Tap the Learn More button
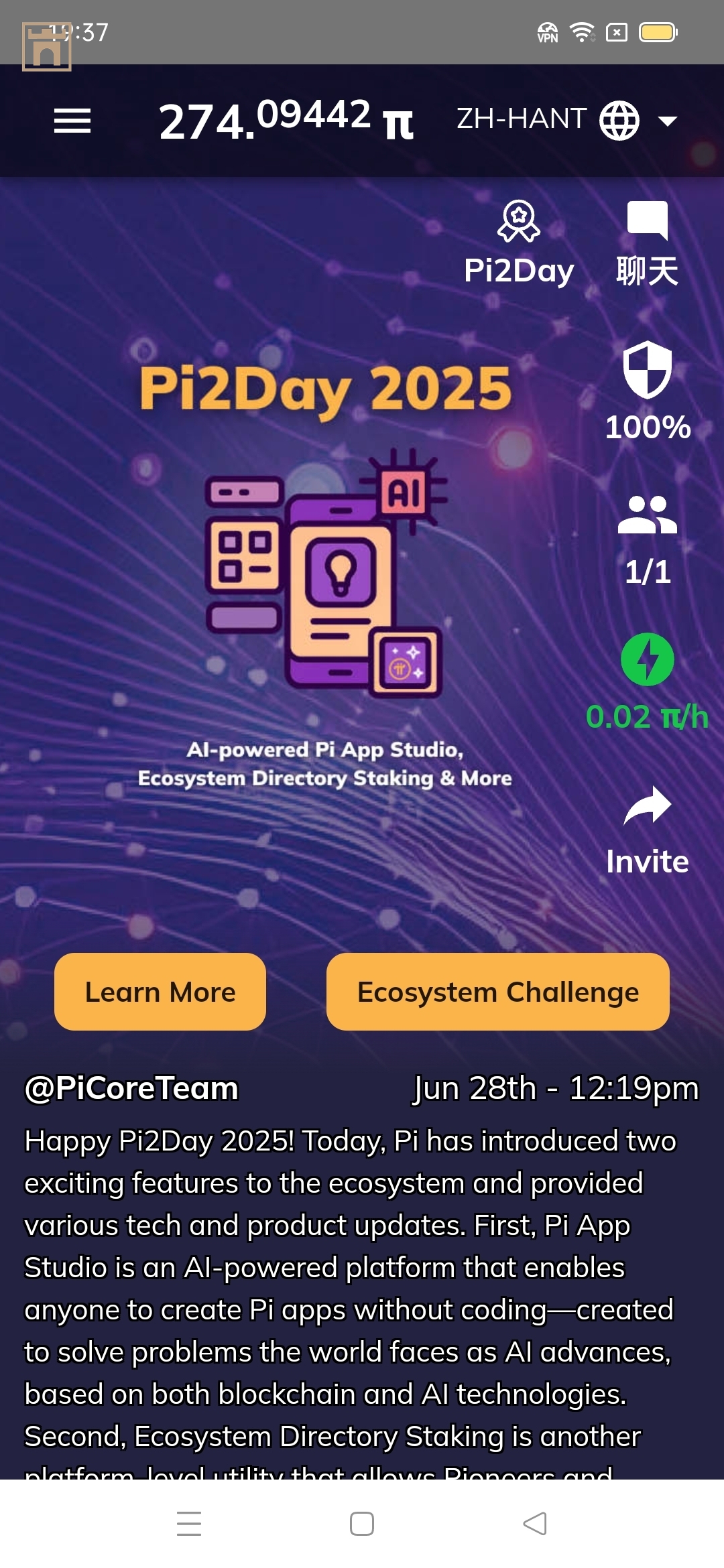The width and height of the screenshot is (724, 1568). point(160,992)
